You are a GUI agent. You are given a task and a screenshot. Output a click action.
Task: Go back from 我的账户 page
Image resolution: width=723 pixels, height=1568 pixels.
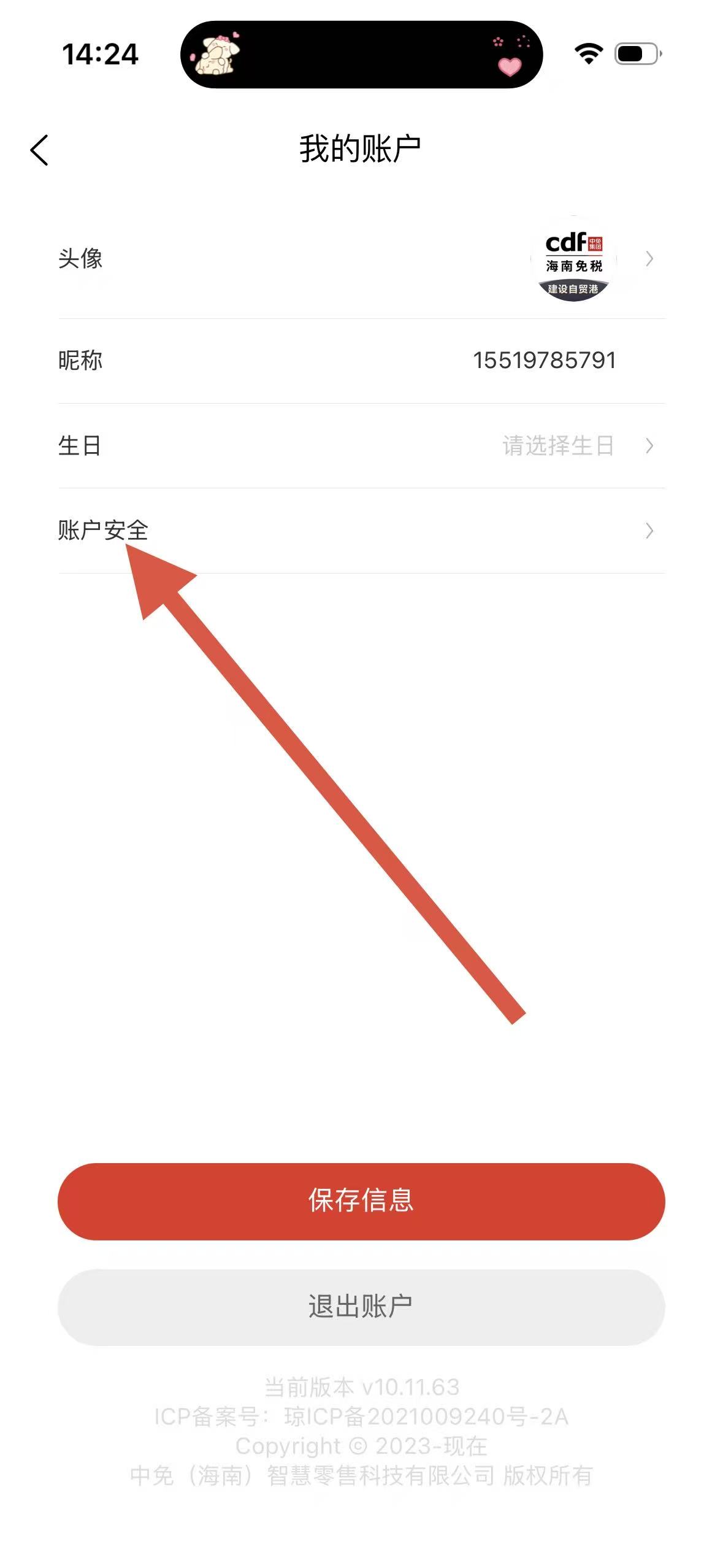pyautogui.click(x=39, y=150)
